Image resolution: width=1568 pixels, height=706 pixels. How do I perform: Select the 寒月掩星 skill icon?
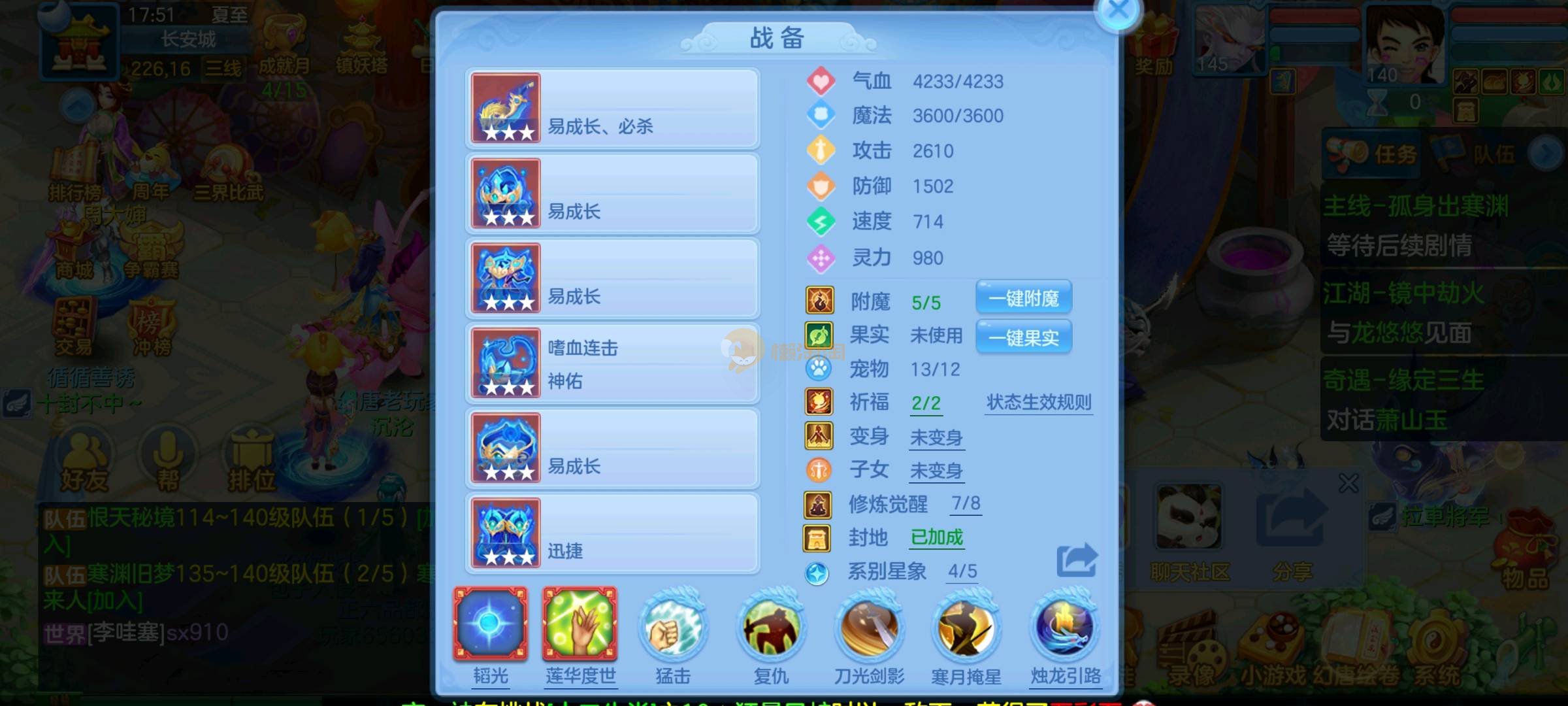pos(966,628)
